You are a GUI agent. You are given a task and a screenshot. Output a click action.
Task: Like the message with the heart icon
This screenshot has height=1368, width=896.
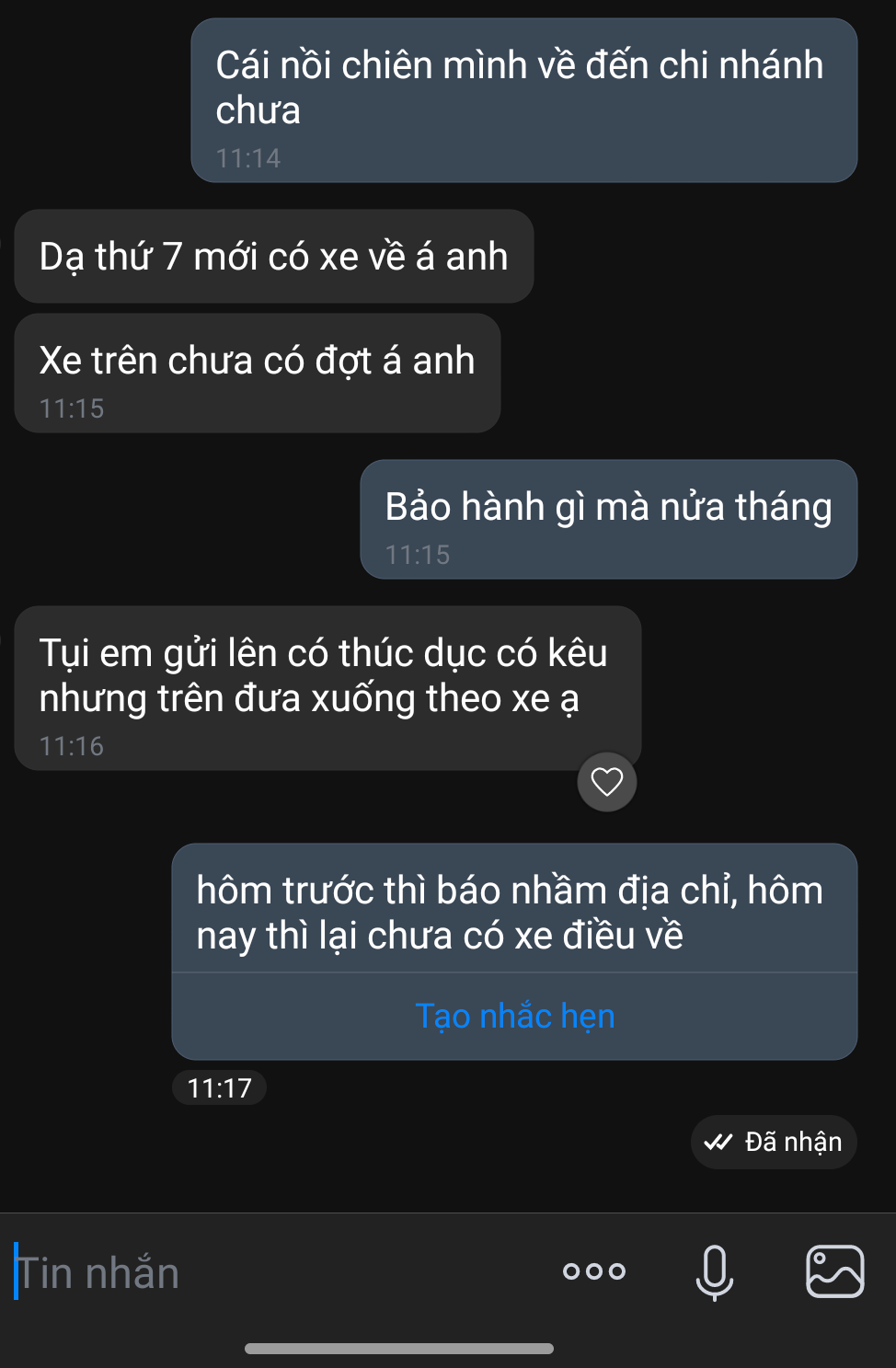606,782
